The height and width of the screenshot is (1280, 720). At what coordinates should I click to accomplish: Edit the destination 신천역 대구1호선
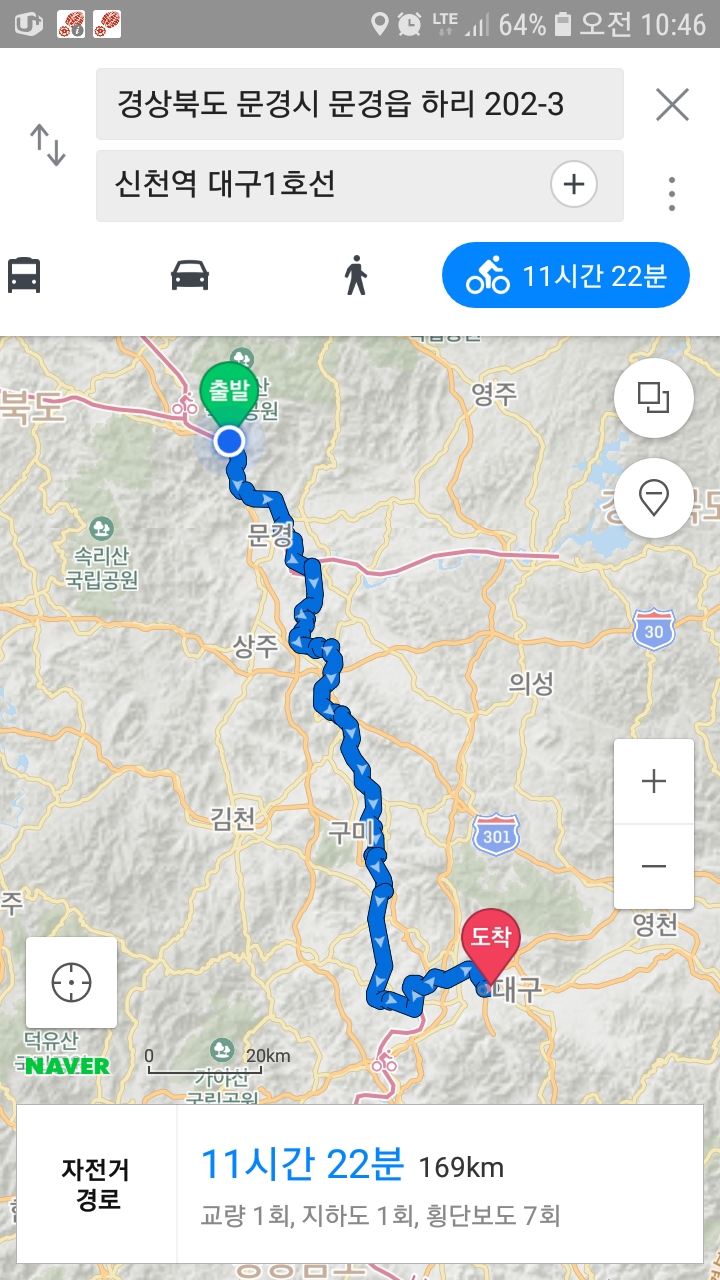pyautogui.click(x=320, y=185)
